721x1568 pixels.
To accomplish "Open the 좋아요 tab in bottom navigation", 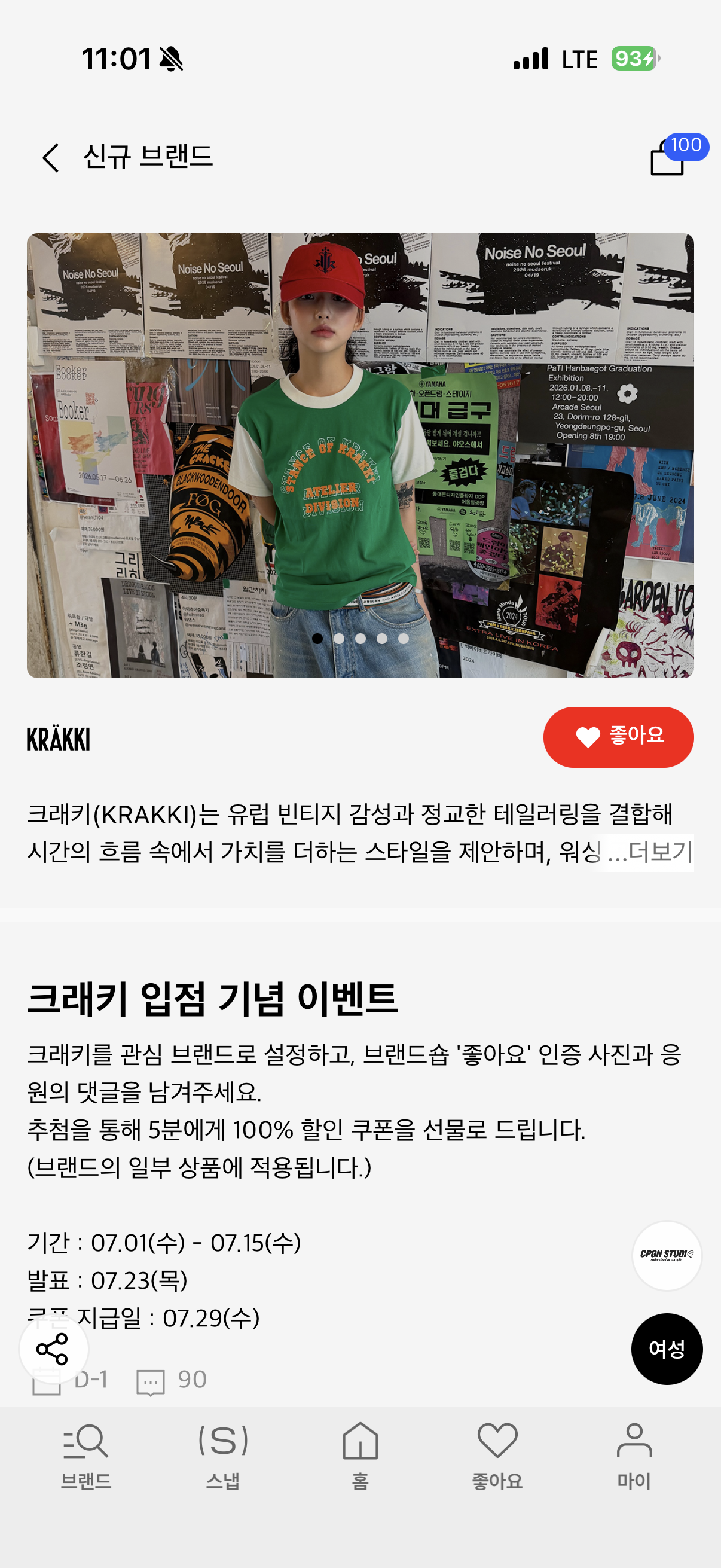I will (497, 1456).
